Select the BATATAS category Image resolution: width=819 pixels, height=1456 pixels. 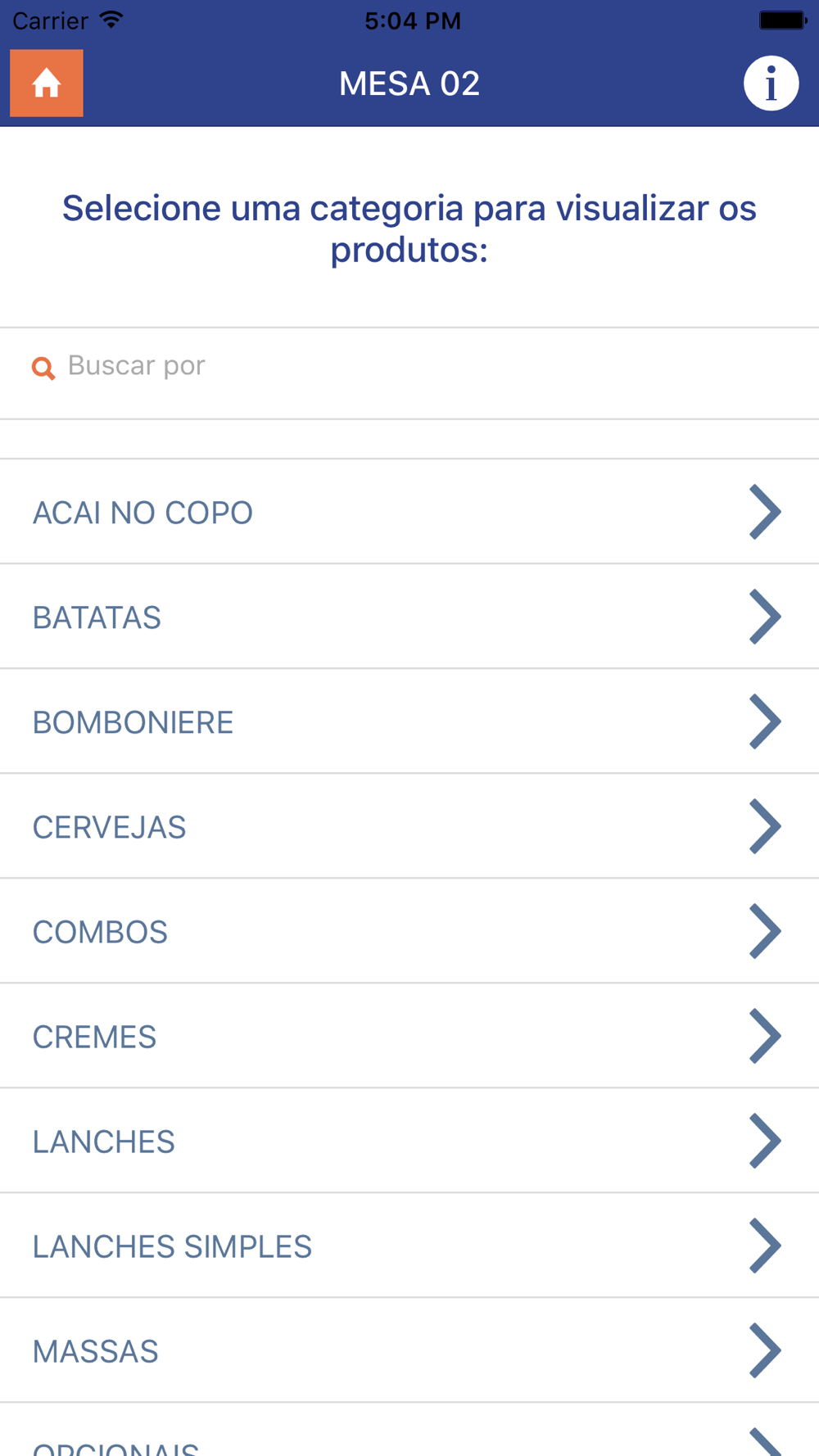pyautogui.click(x=409, y=617)
